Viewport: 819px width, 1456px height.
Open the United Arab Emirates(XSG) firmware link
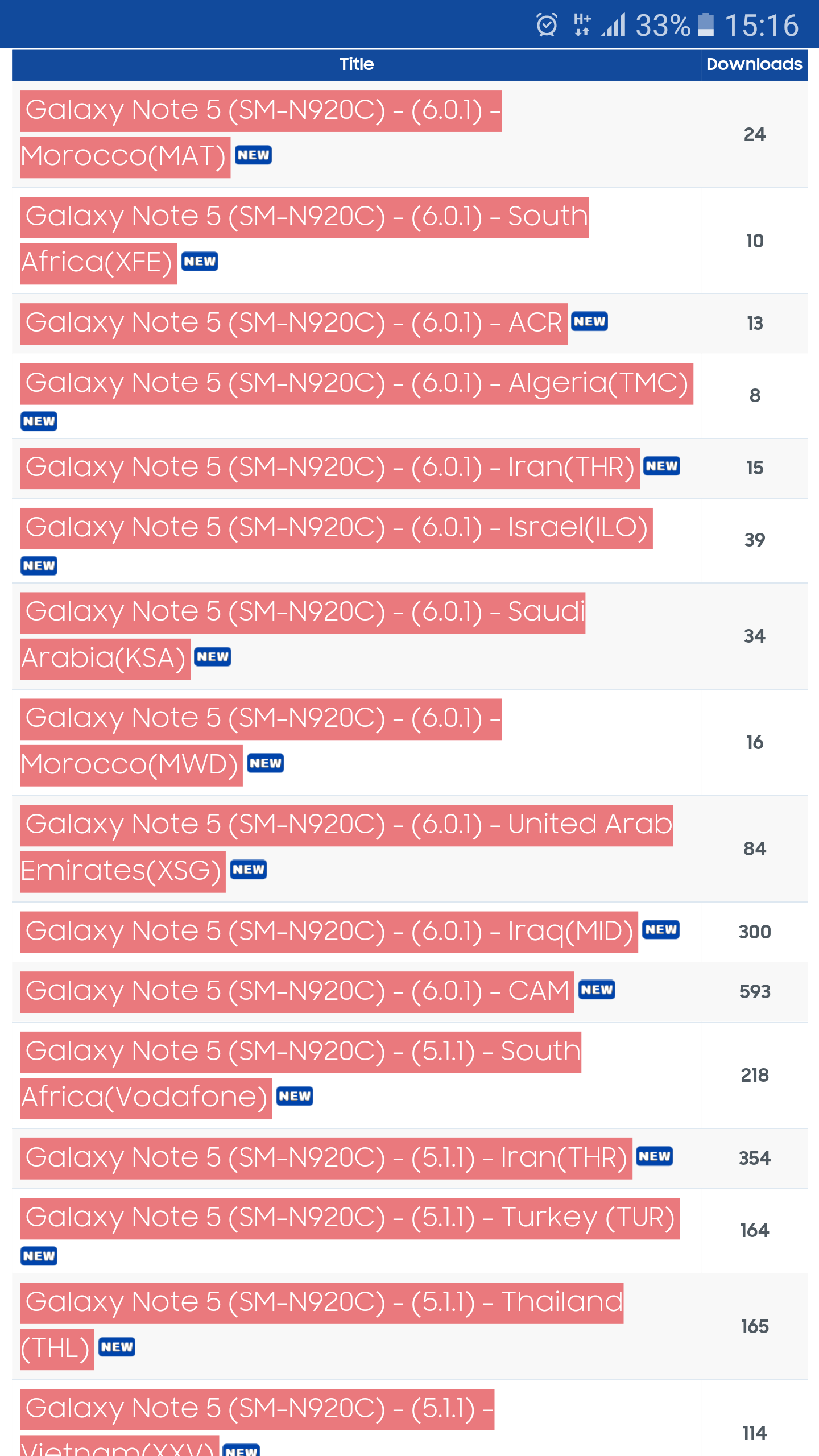point(346,826)
